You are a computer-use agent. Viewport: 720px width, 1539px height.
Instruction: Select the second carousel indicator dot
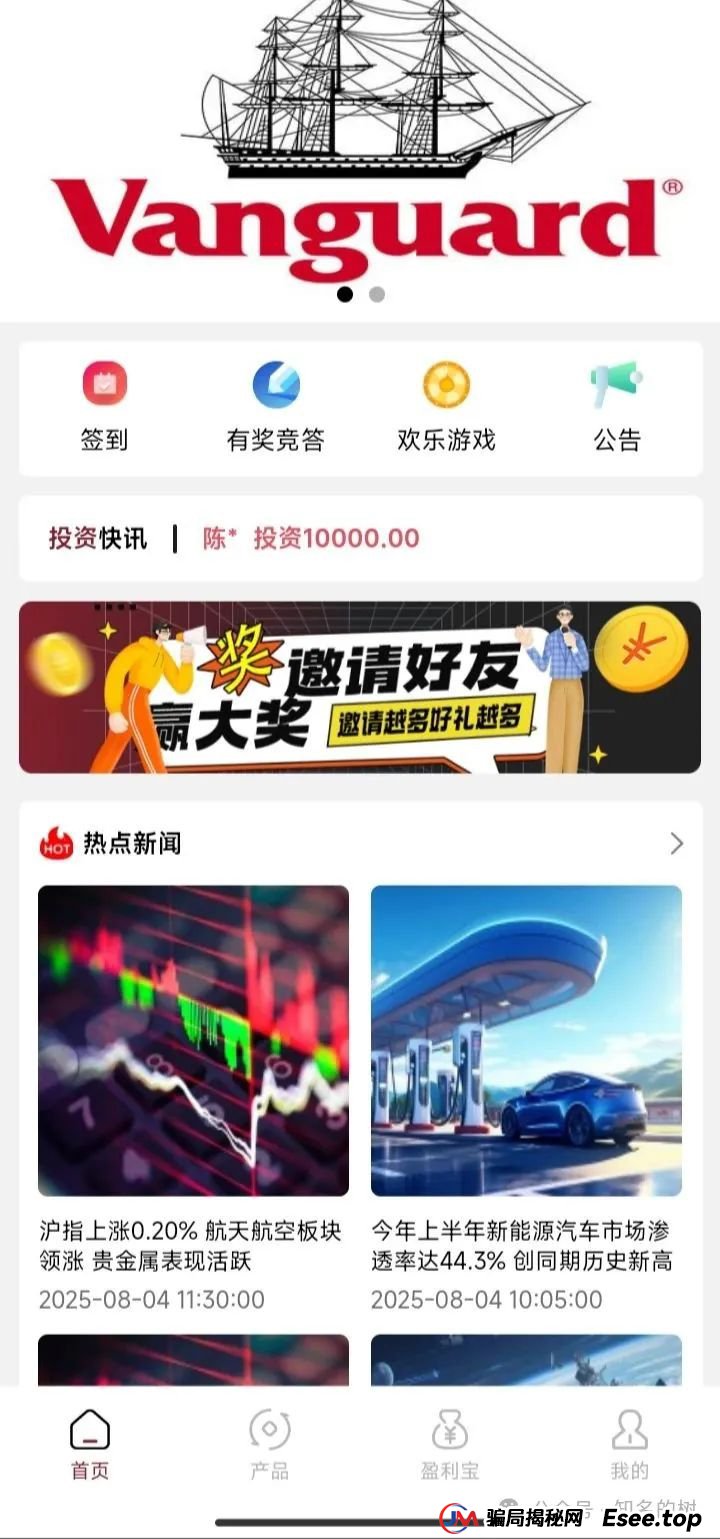click(x=376, y=294)
